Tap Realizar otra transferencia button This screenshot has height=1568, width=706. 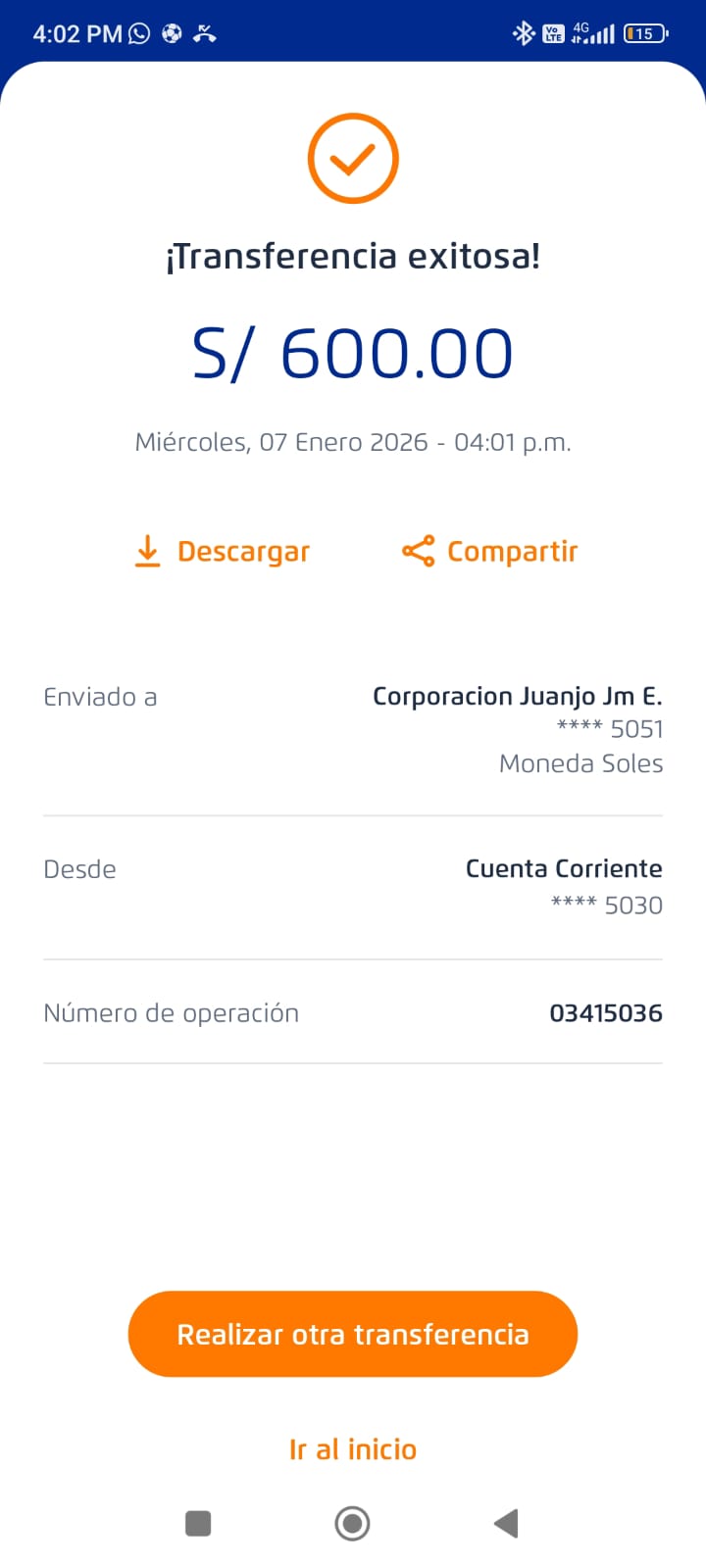tap(353, 1334)
